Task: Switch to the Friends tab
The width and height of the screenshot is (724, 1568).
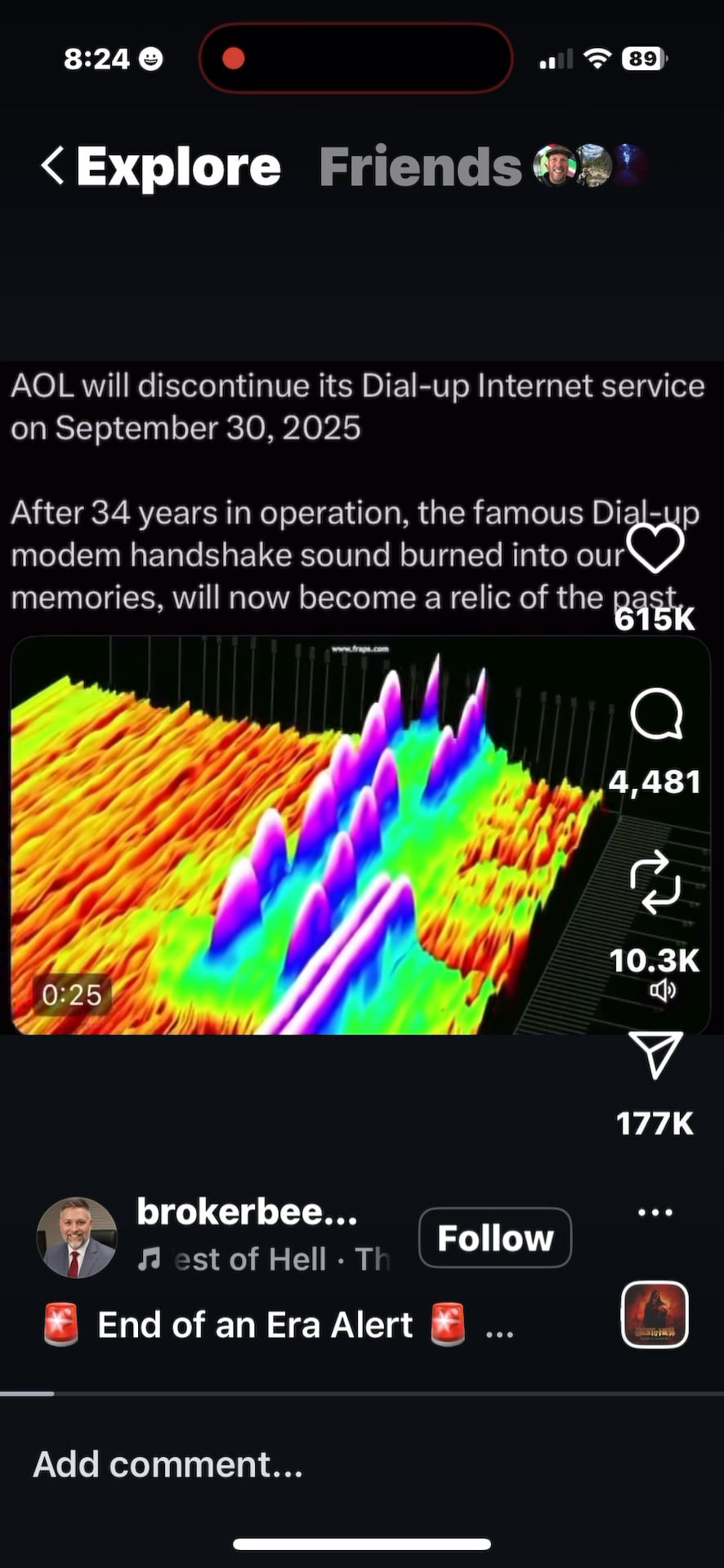Action: click(420, 167)
